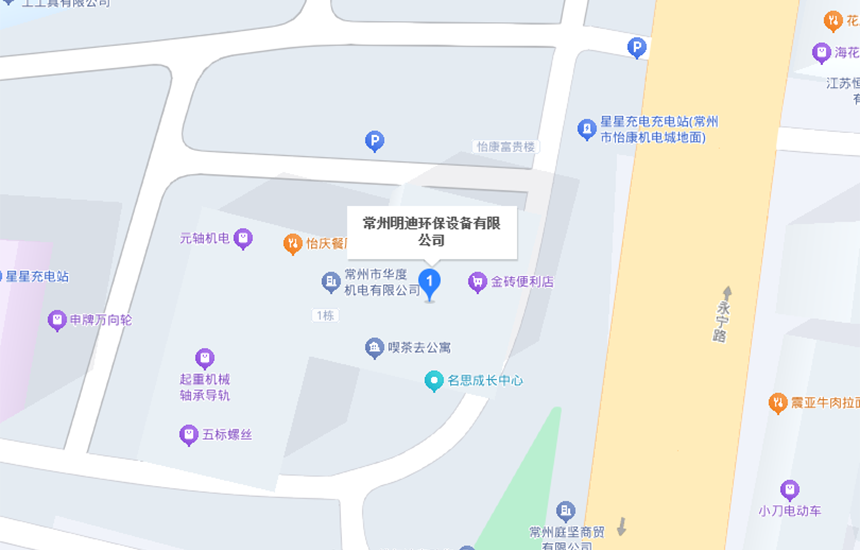Tap the blue location marker numbered 1
860x550 pixels.
click(430, 283)
